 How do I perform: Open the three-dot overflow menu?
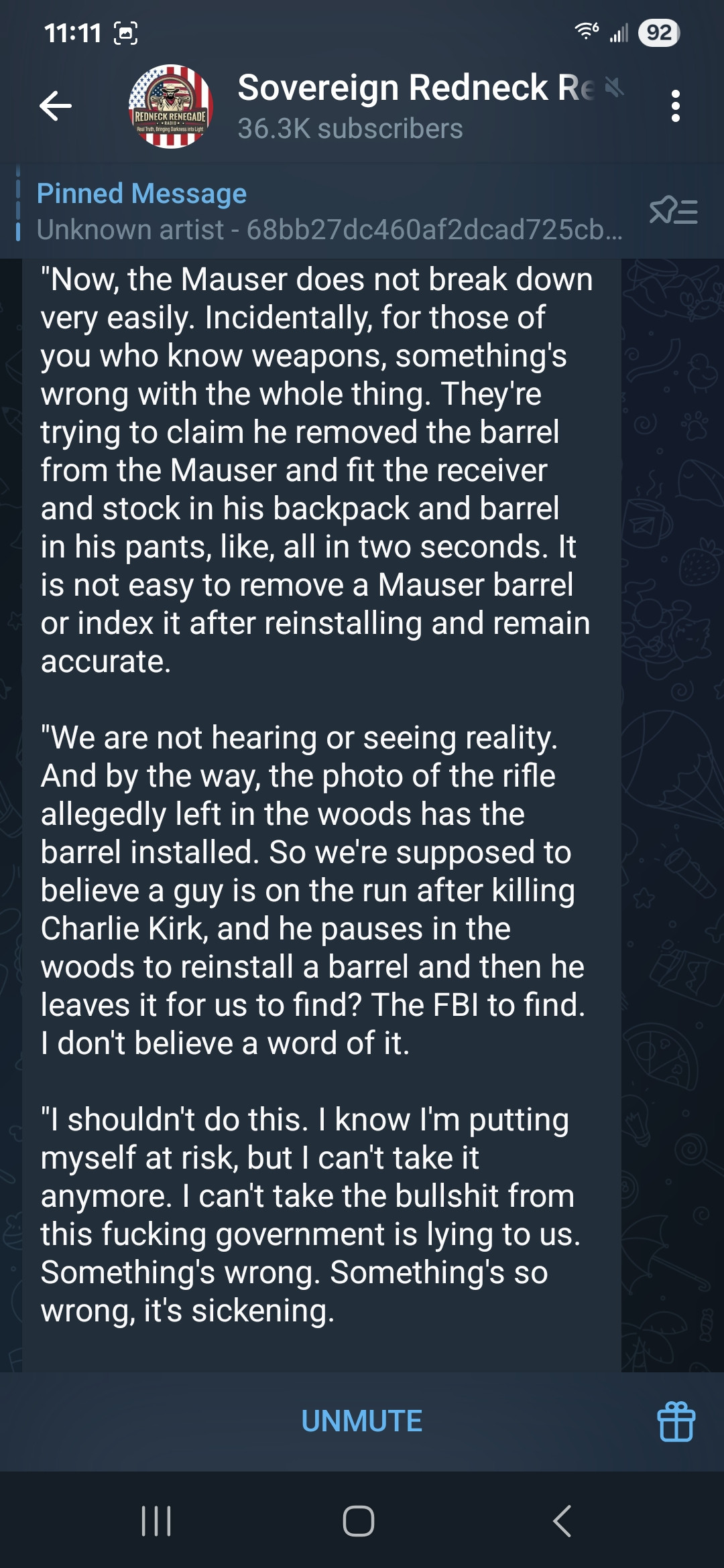[x=675, y=106]
